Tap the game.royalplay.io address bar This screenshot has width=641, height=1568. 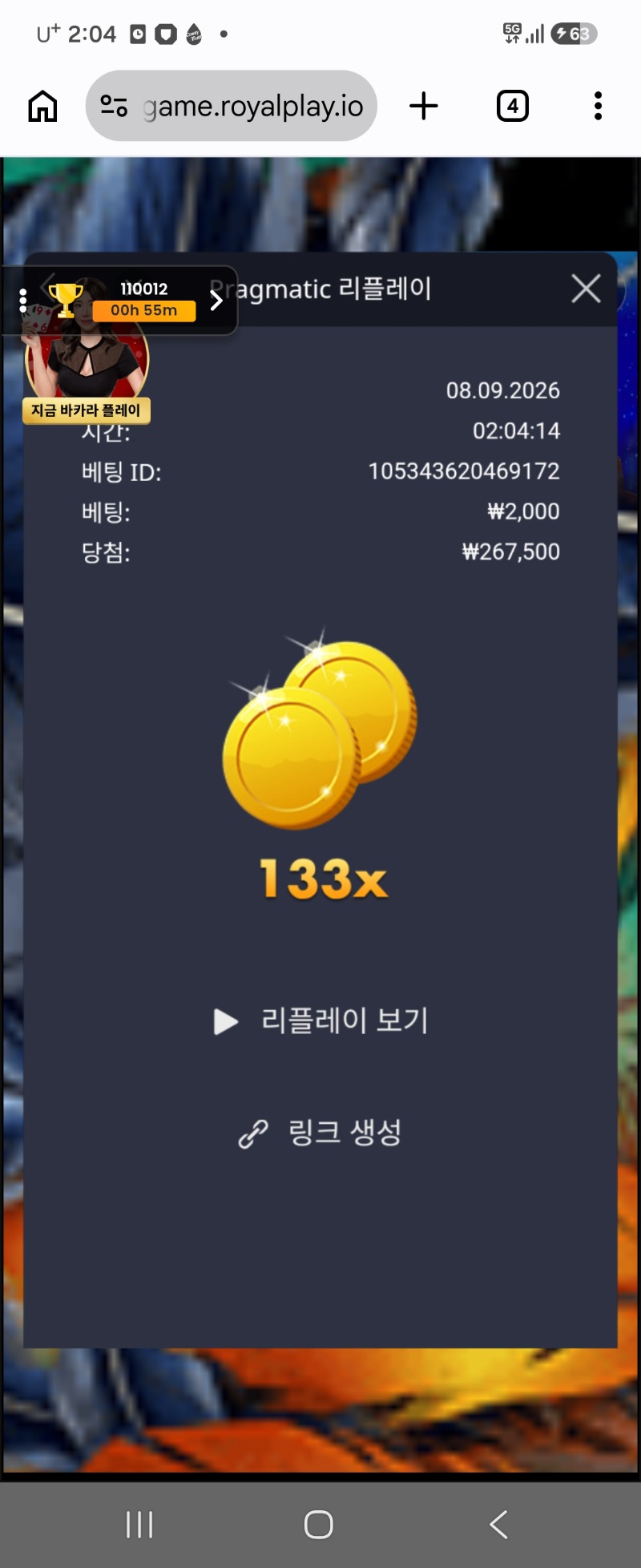(232, 106)
